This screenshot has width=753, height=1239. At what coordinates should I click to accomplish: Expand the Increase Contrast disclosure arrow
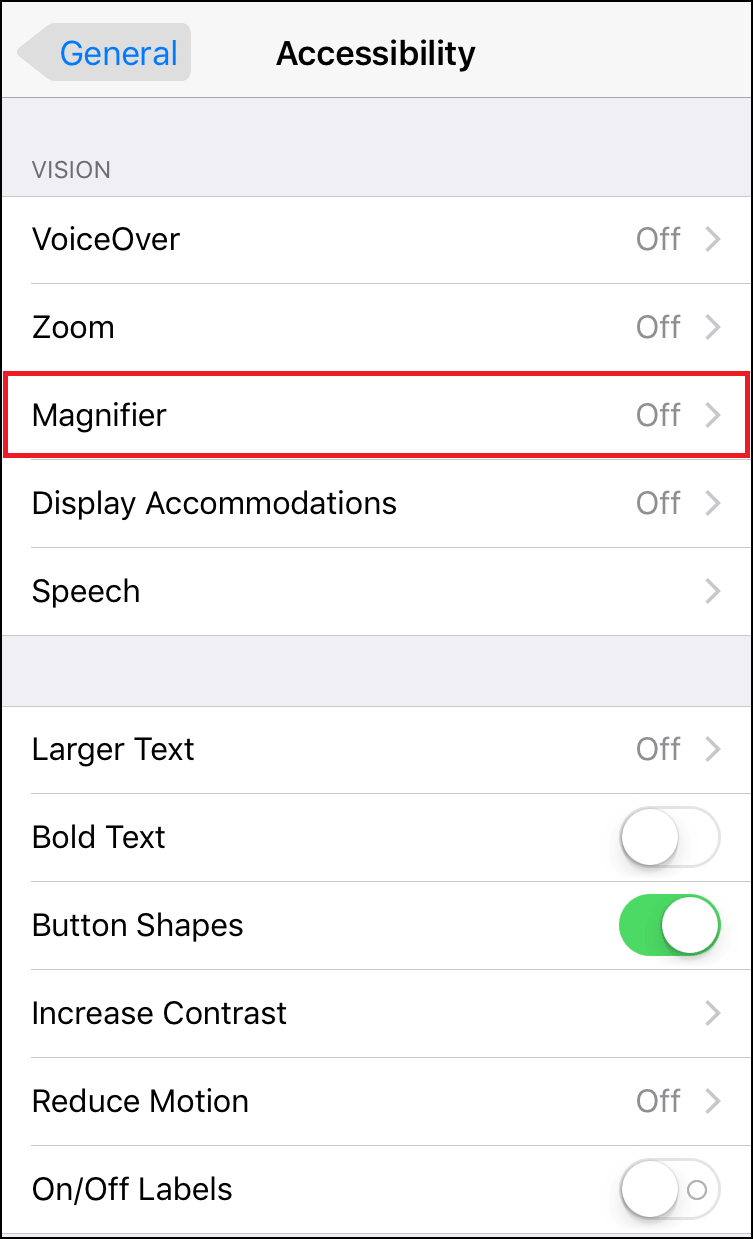[713, 1013]
